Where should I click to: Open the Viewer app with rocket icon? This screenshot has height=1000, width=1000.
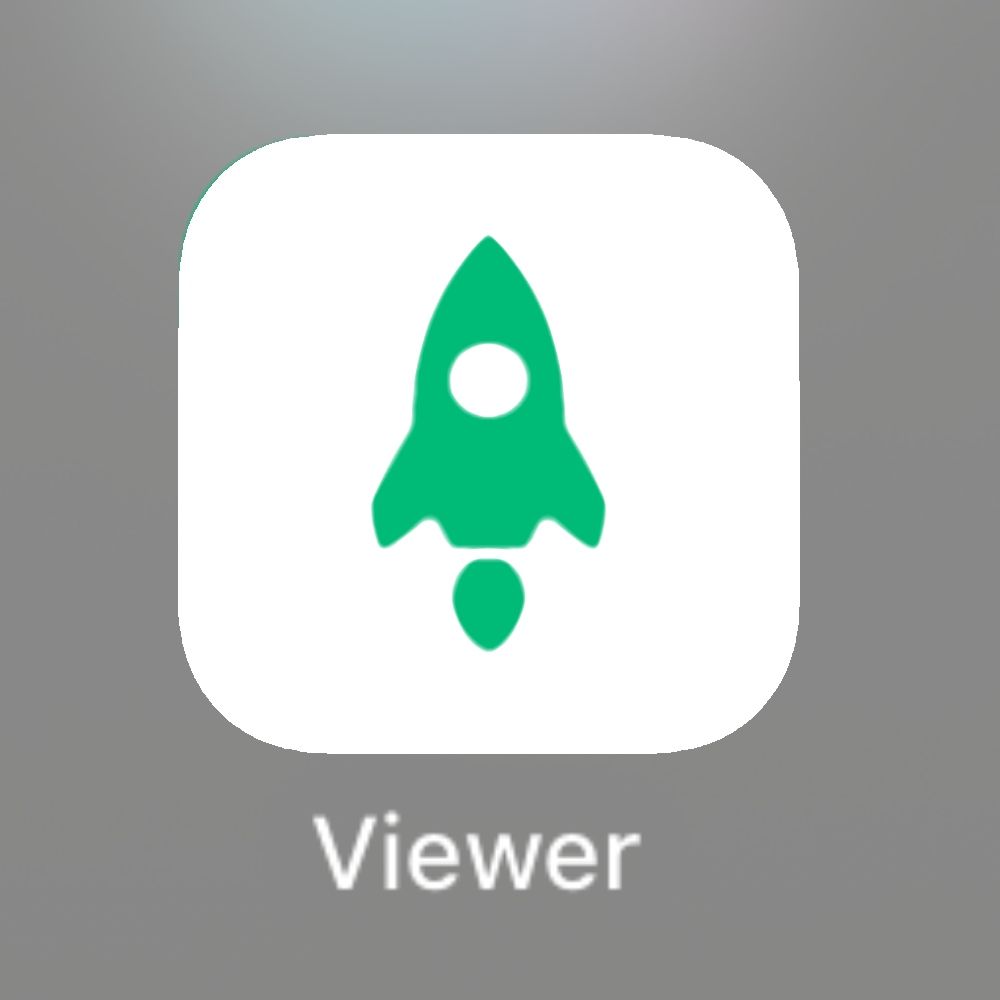(x=489, y=443)
